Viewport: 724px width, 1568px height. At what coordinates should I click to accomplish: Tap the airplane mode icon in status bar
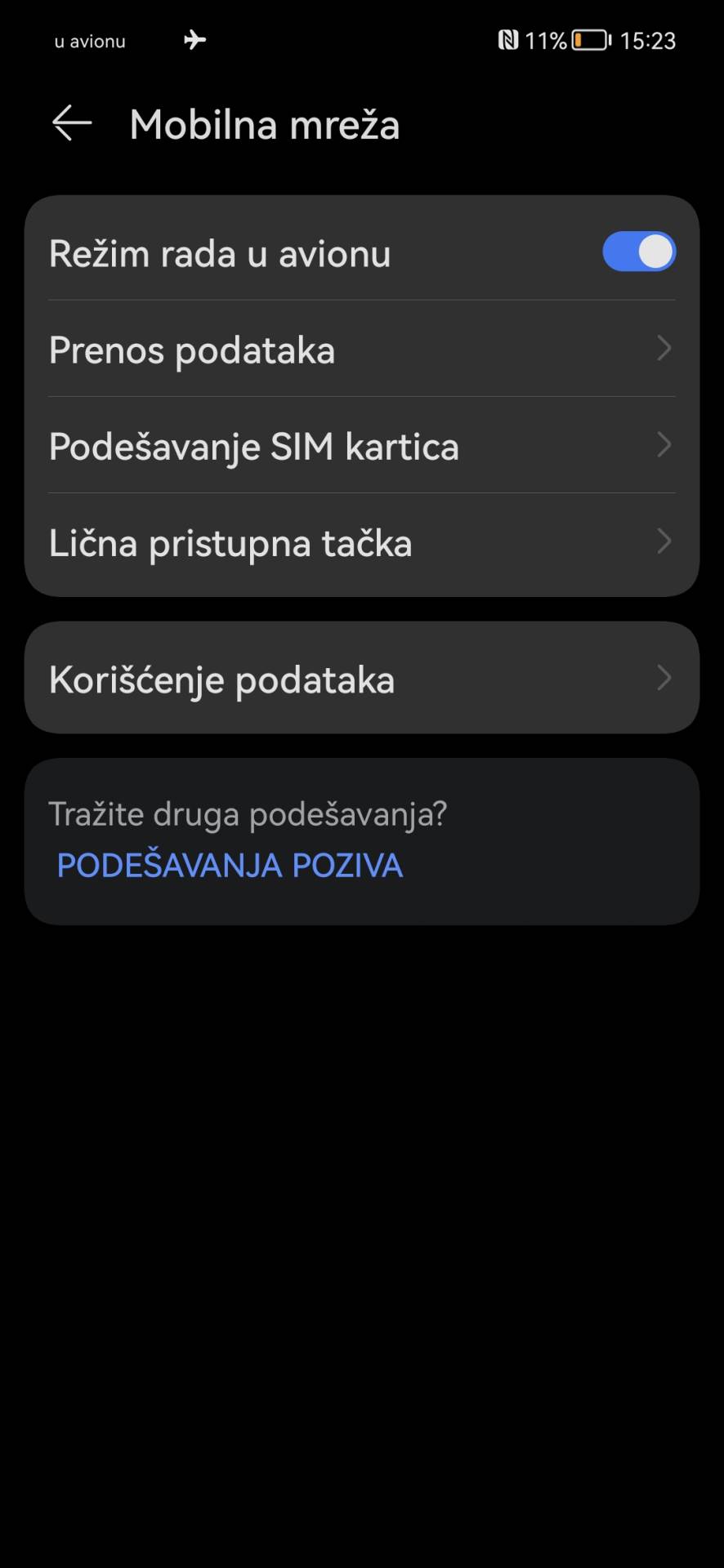pyautogui.click(x=194, y=39)
